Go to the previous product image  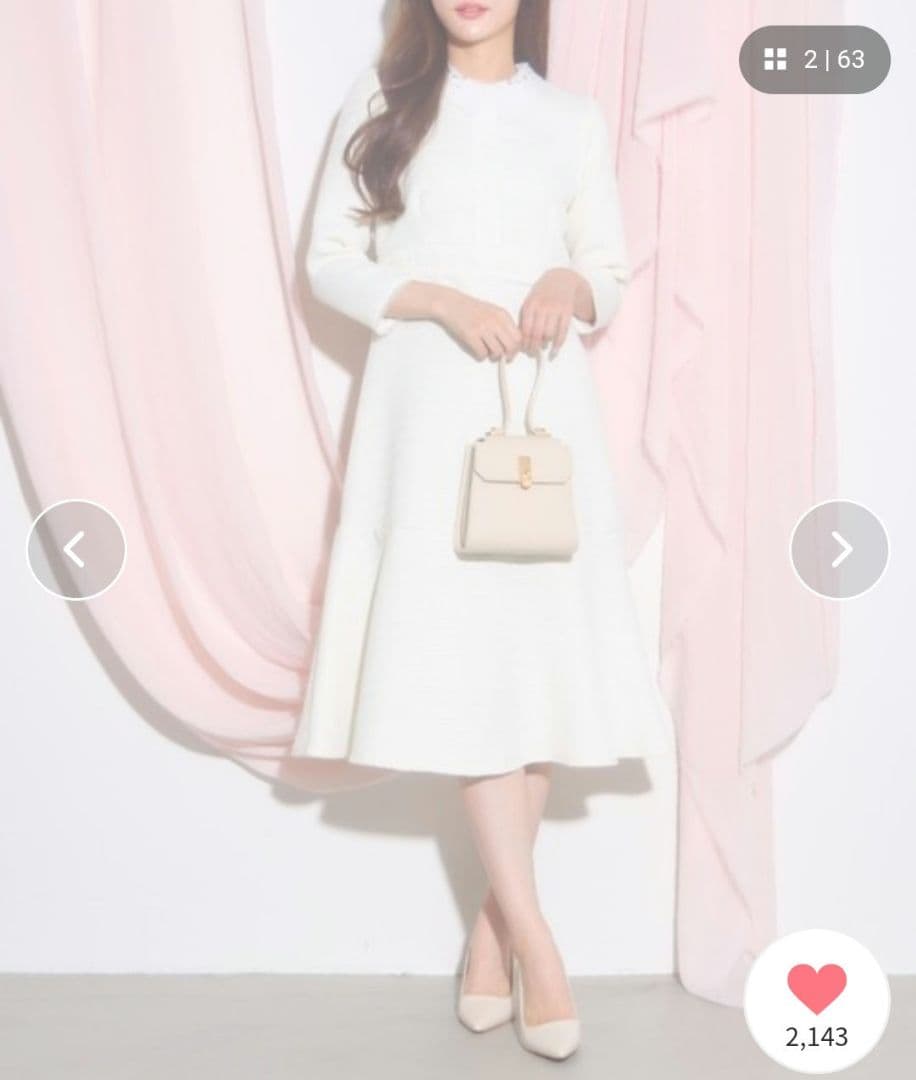(x=76, y=550)
